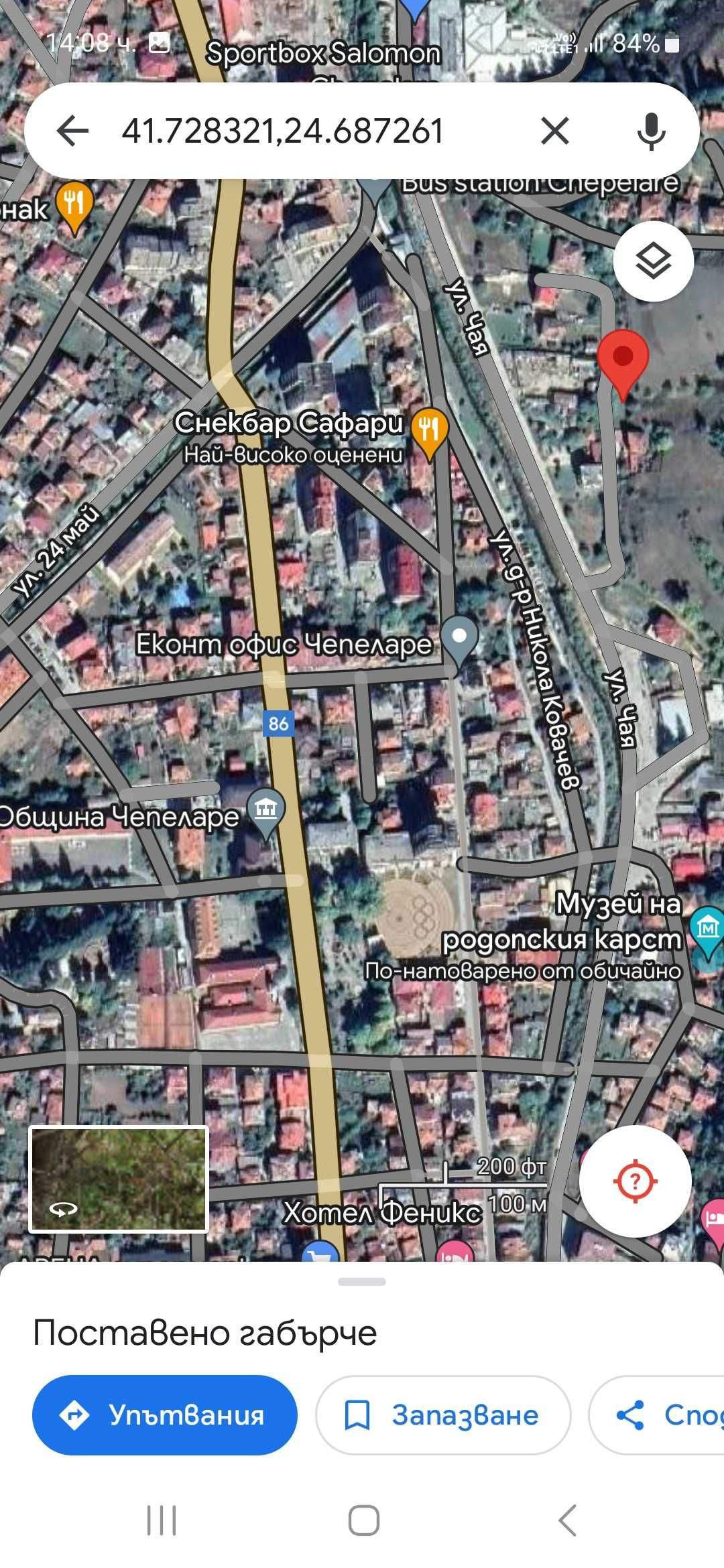Image resolution: width=724 pixels, height=1568 pixels.
Task: Get directions with Упътвания button
Action: point(165,1415)
